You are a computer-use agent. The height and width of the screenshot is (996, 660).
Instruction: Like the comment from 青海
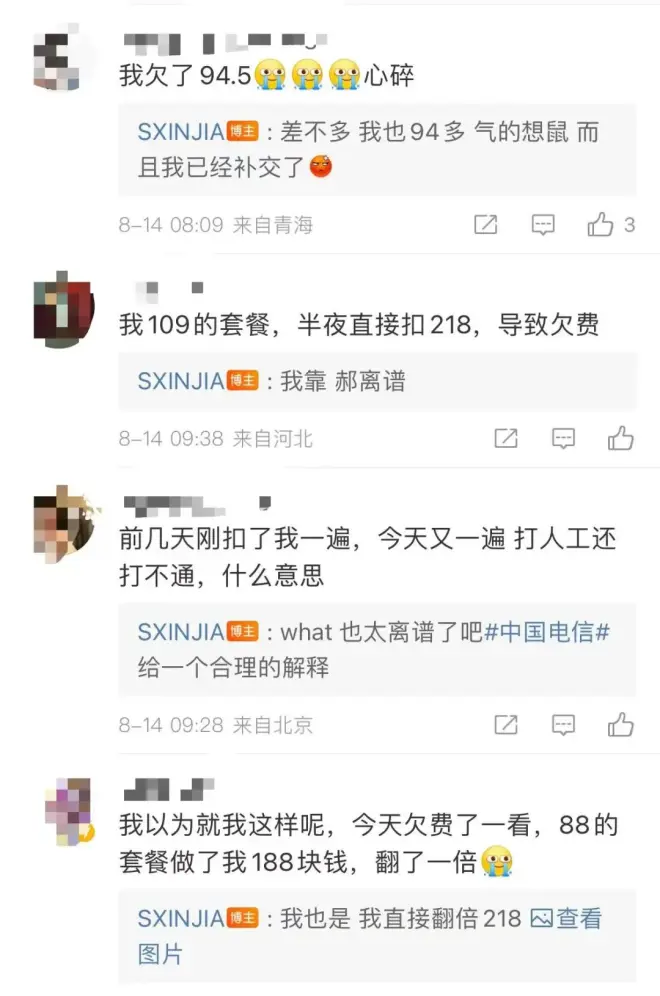coord(601,225)
